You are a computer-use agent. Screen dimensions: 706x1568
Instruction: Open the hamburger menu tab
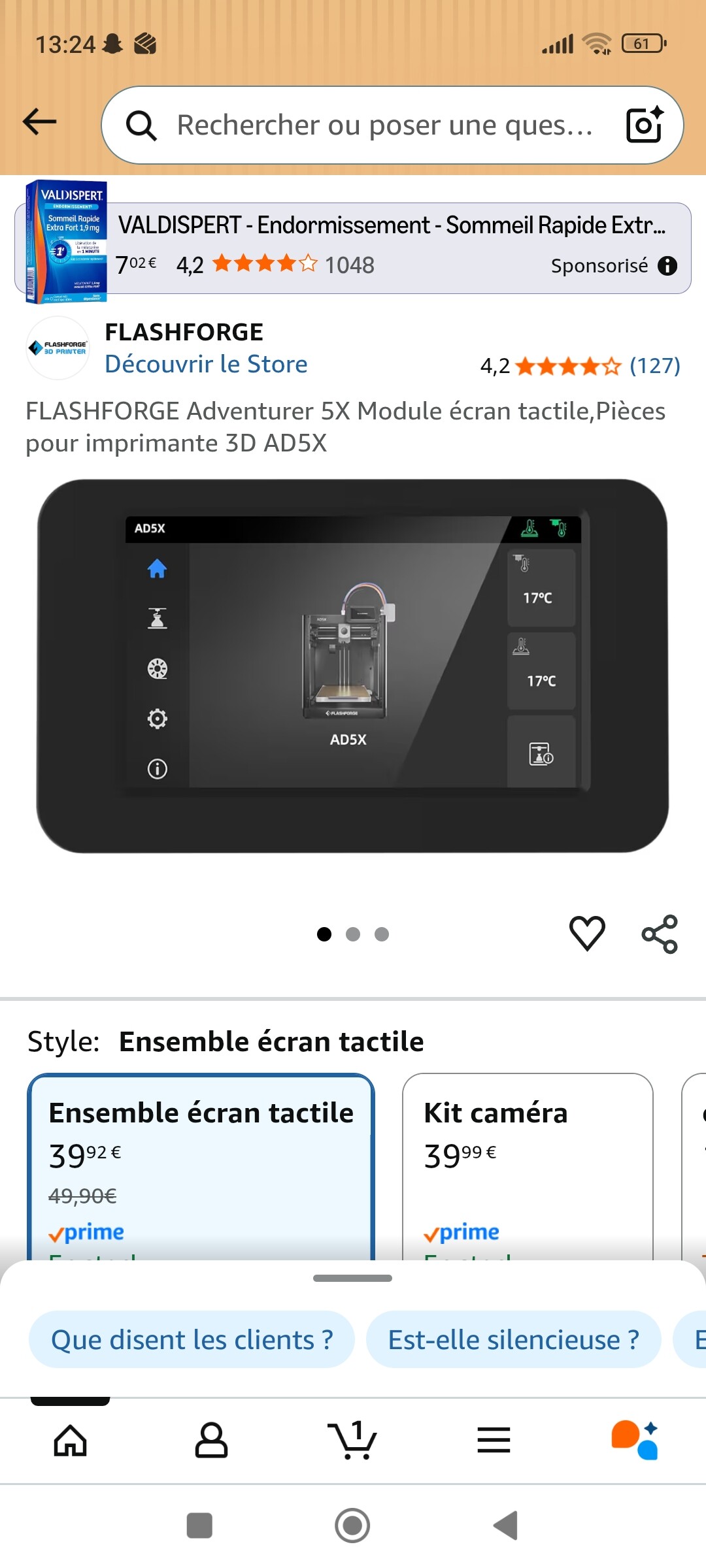tap(494, 1441)
